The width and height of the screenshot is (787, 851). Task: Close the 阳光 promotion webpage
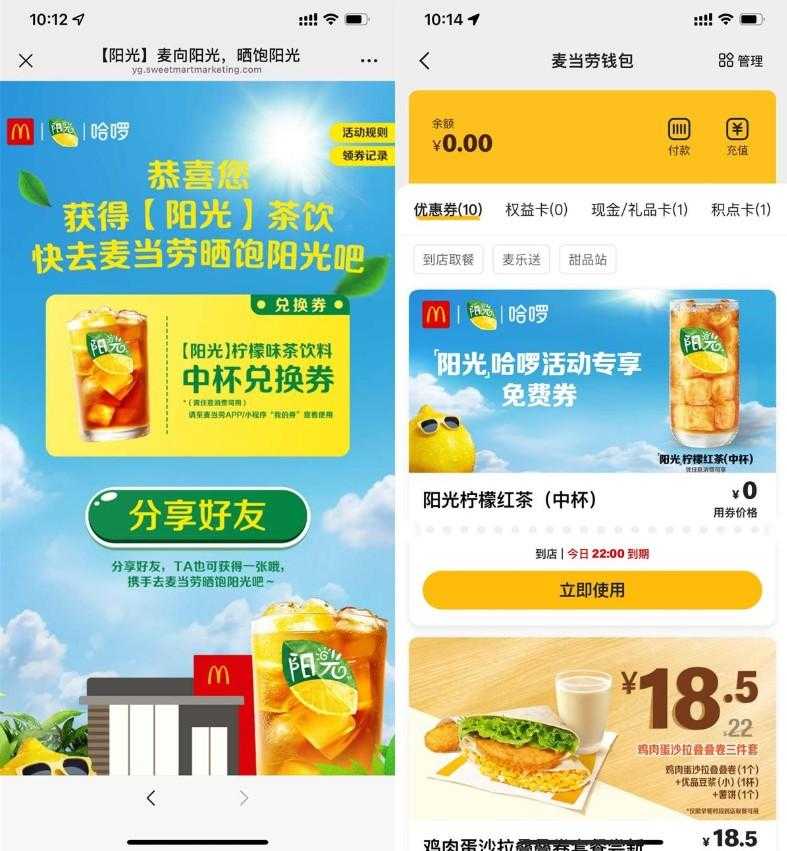26,61
